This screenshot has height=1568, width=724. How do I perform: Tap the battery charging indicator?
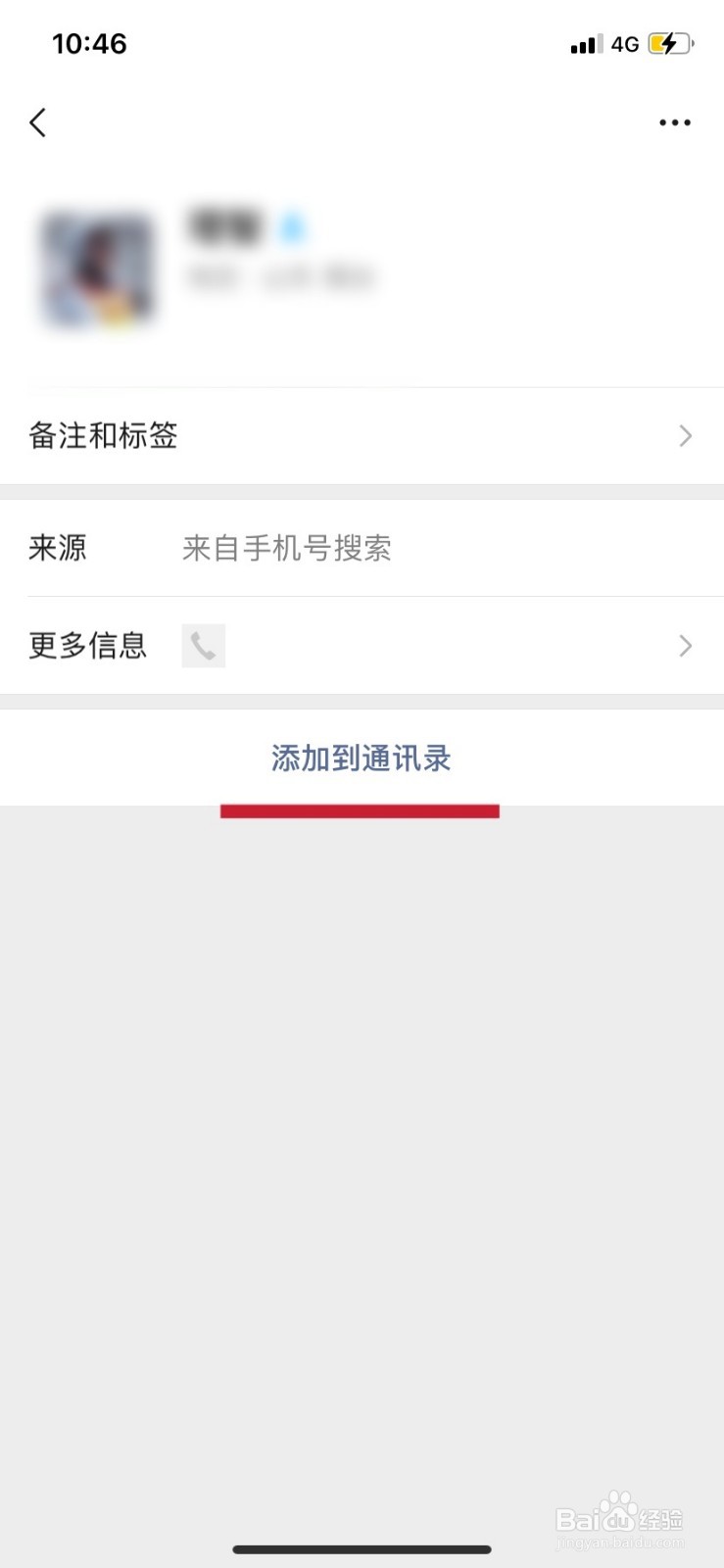(x=669, y=43)
